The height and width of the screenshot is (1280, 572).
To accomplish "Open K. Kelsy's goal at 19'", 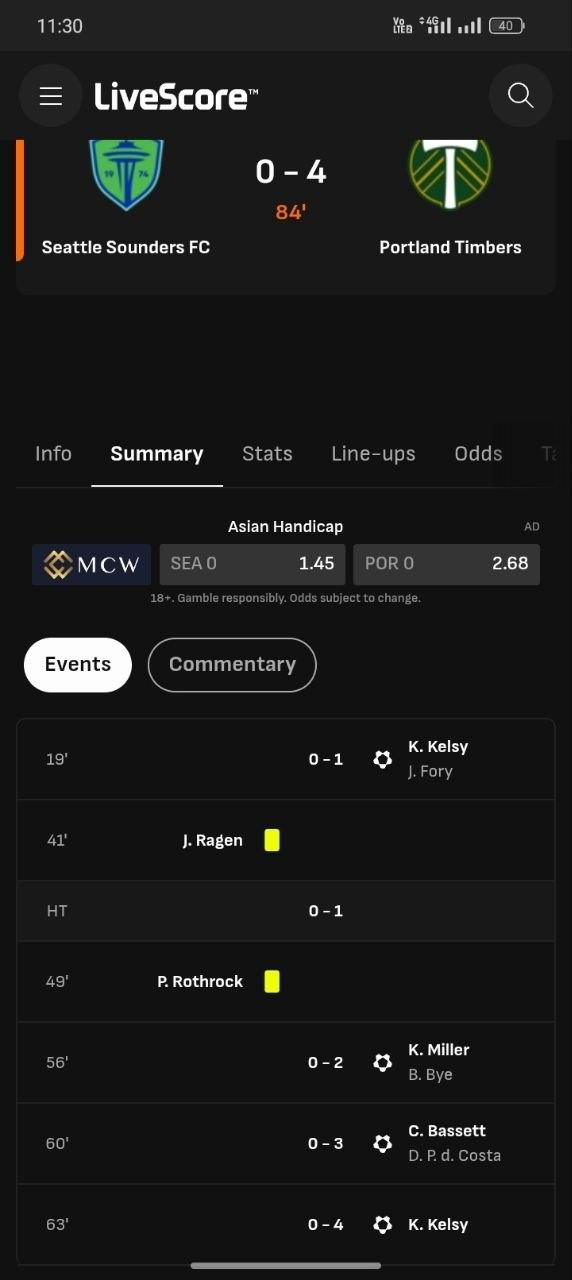I will click(286, 759).
